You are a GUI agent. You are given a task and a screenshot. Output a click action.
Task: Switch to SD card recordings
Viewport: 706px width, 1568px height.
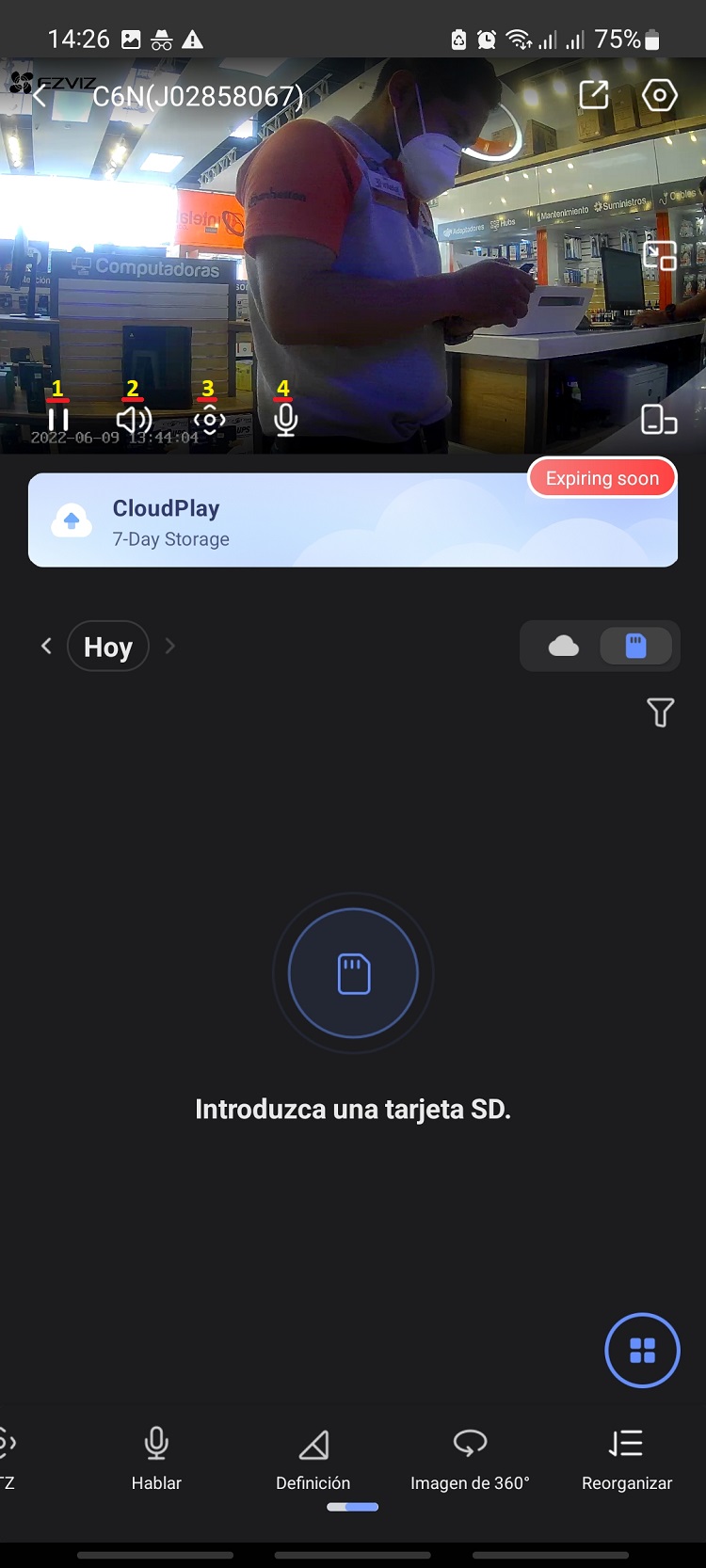[636, 646]
